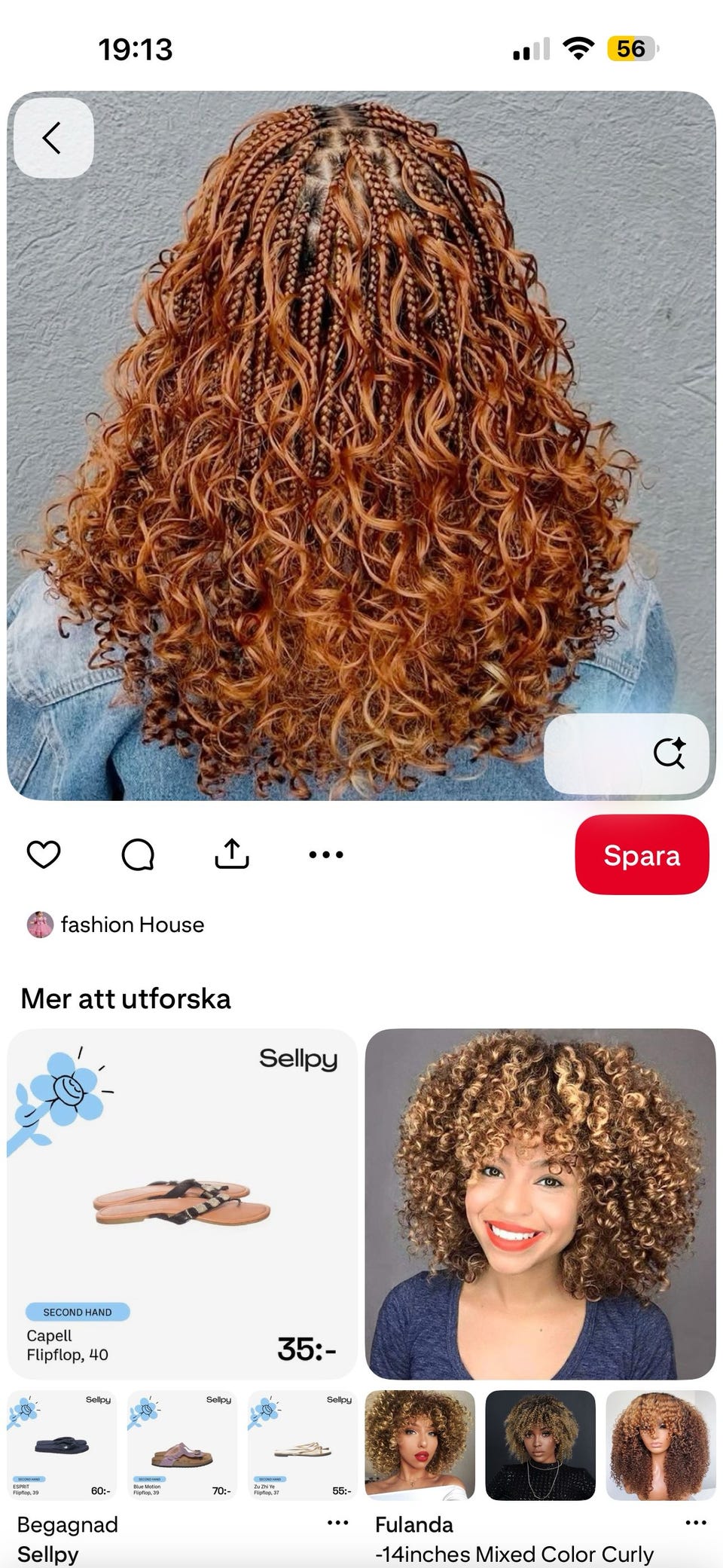The image size is (723, 1568).
Task: Open the menu under the Fulanda pin
Action: pos(694,1523)
